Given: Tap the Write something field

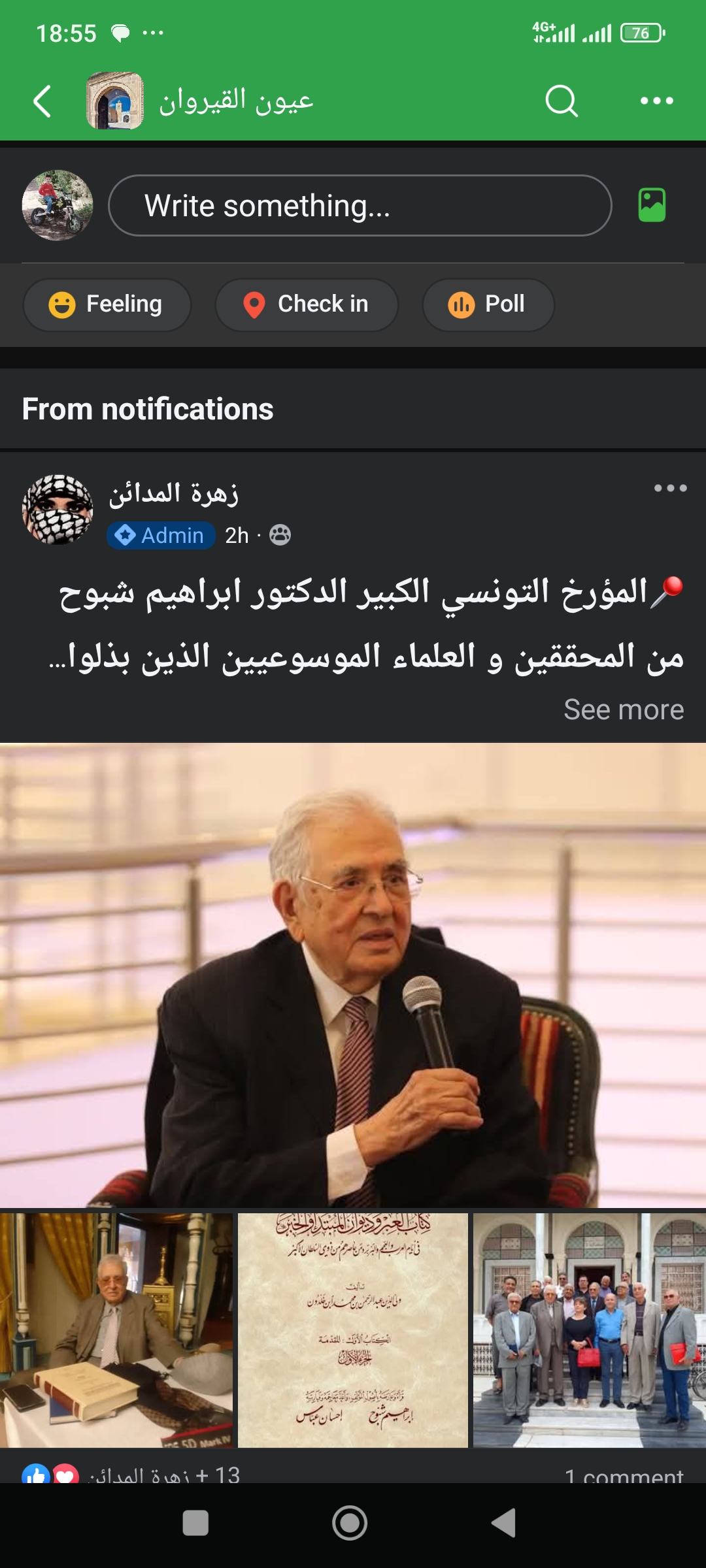Looking at the screenshot, I should click(x=360, y=205).
